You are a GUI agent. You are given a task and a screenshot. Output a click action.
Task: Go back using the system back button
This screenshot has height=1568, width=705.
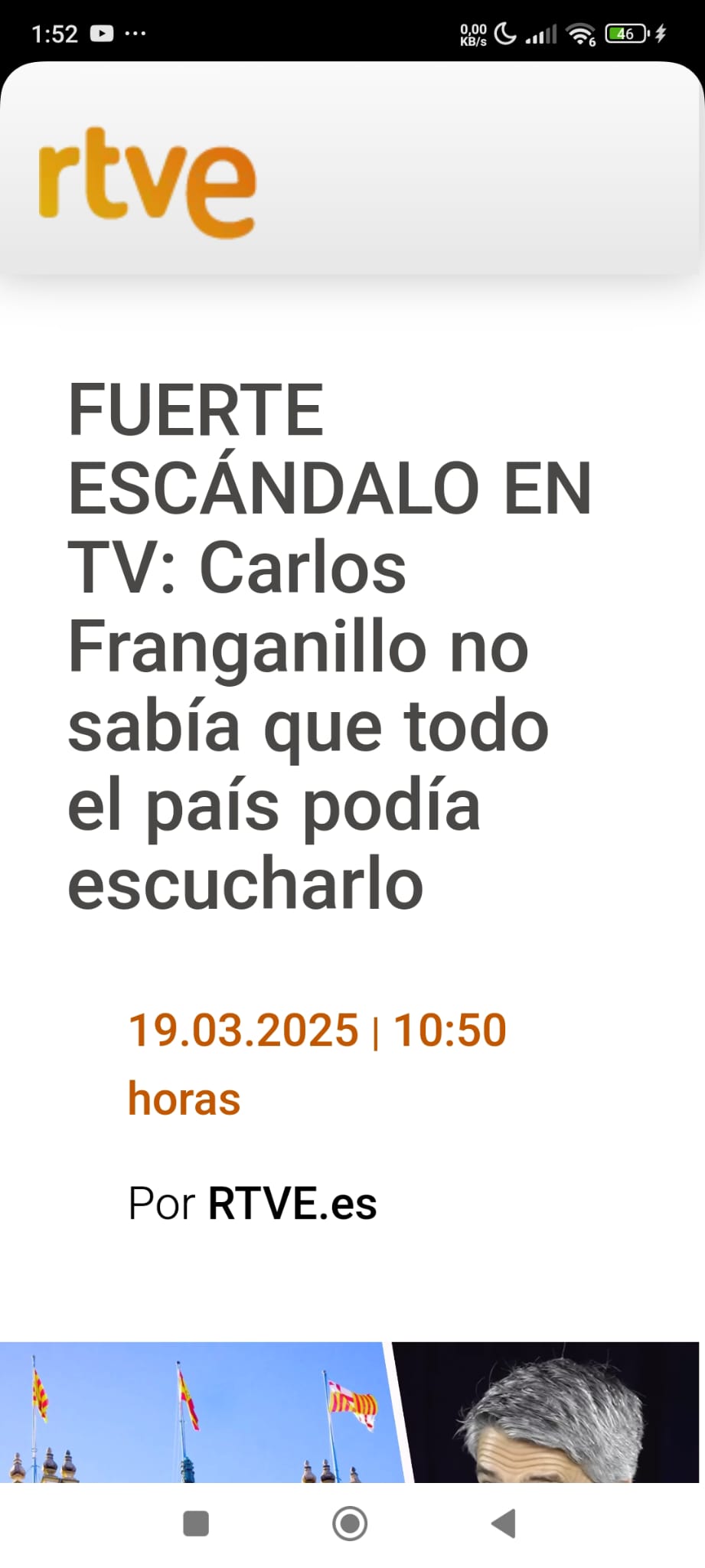[x=504, y=1524]
